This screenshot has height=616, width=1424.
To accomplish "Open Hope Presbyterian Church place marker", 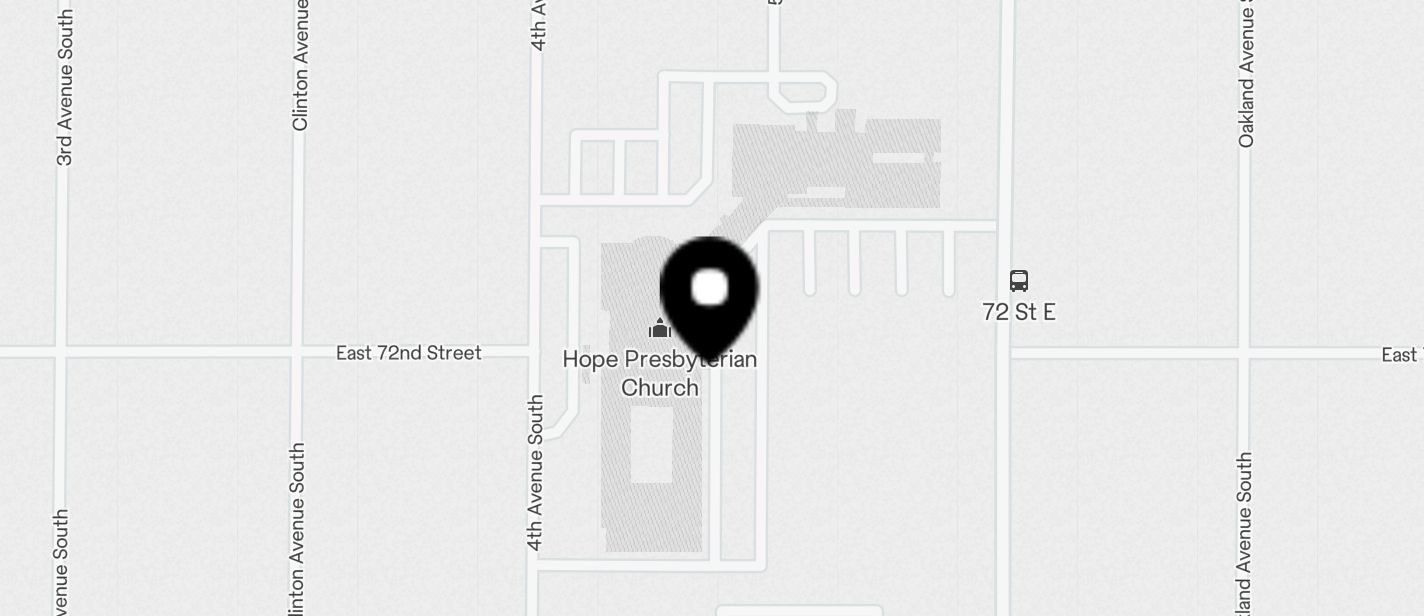I will coord(659,328).
